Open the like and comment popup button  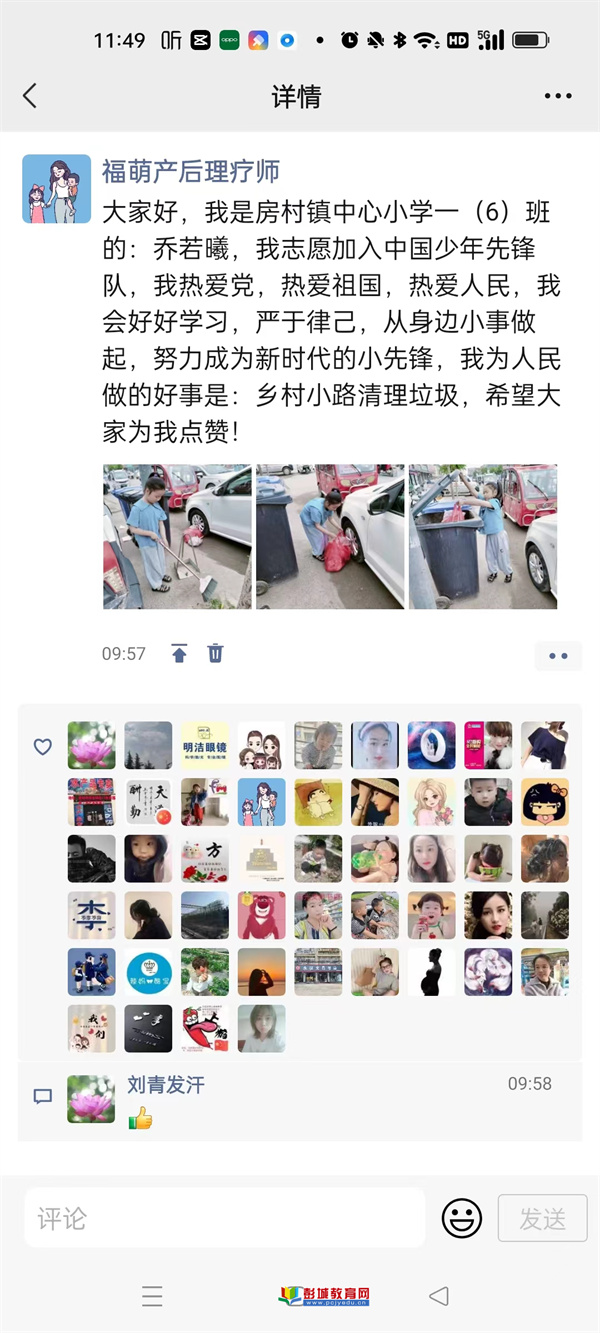click(558, 656)
